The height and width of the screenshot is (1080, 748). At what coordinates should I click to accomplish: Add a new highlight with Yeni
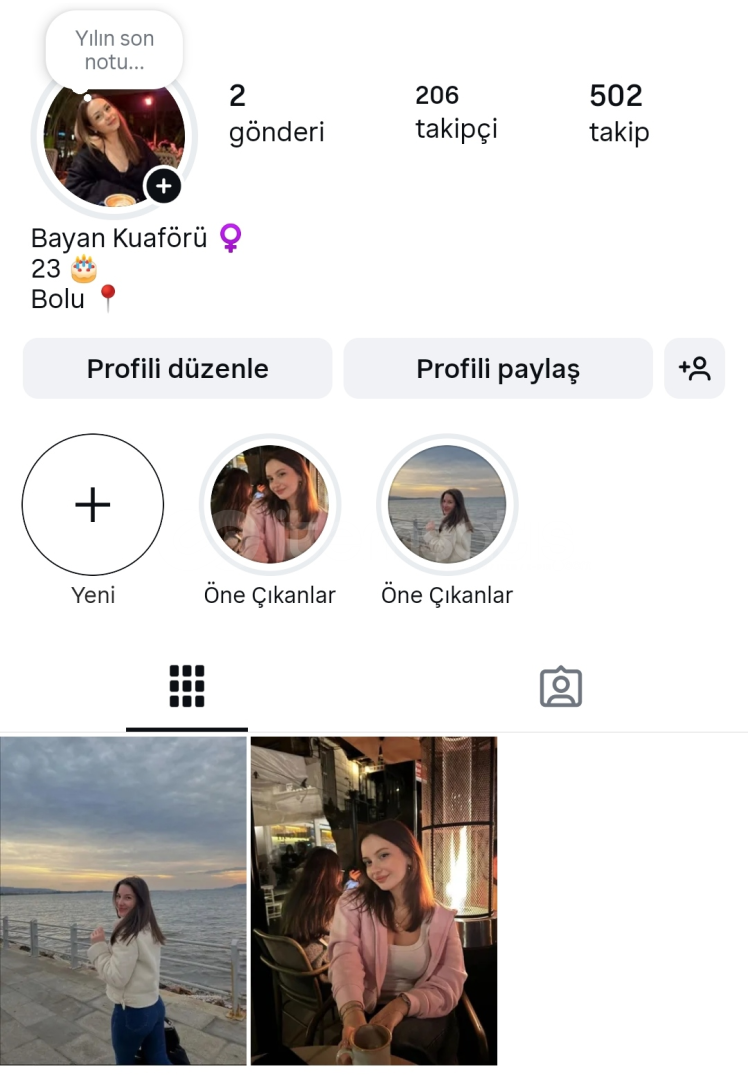coord(93,505)
